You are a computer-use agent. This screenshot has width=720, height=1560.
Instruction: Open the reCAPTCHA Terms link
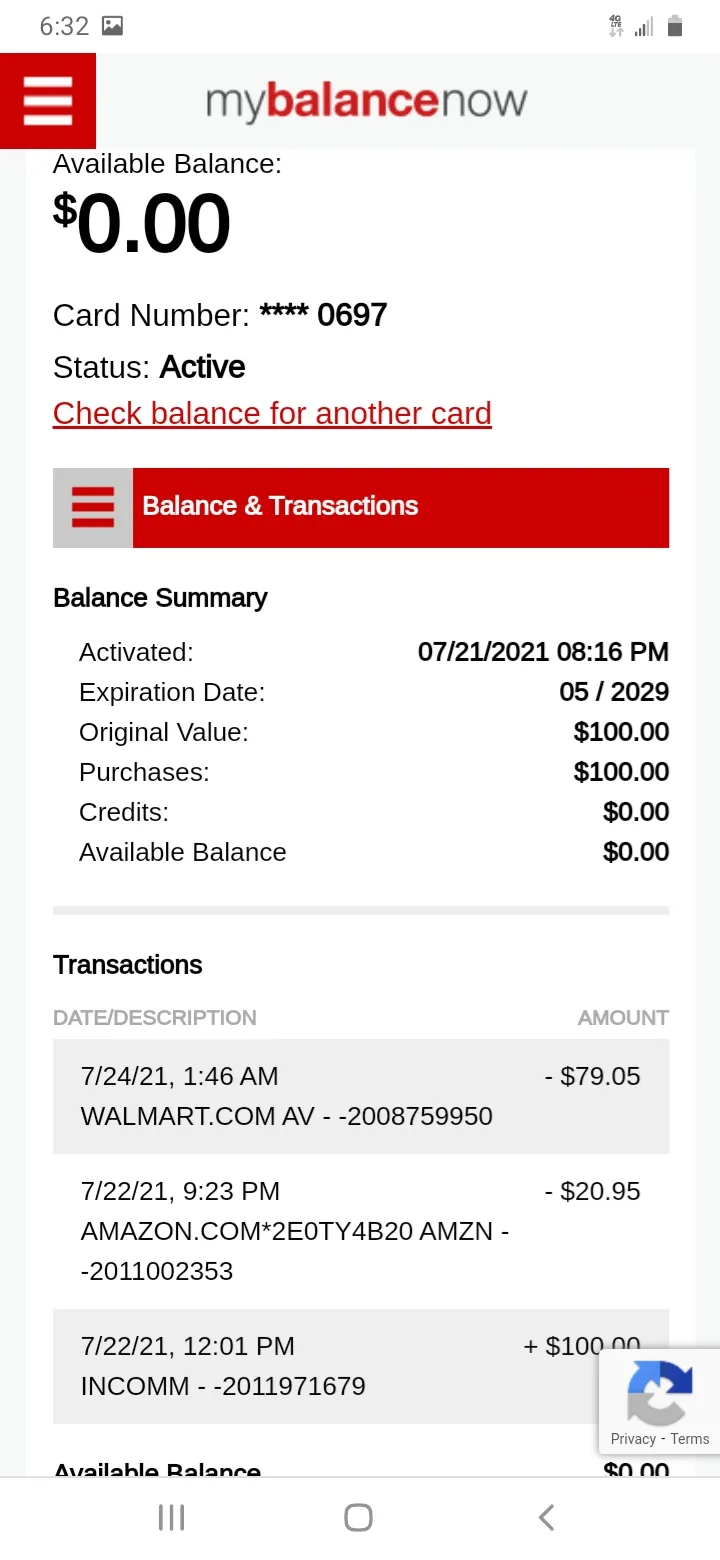pos(690,1439)
